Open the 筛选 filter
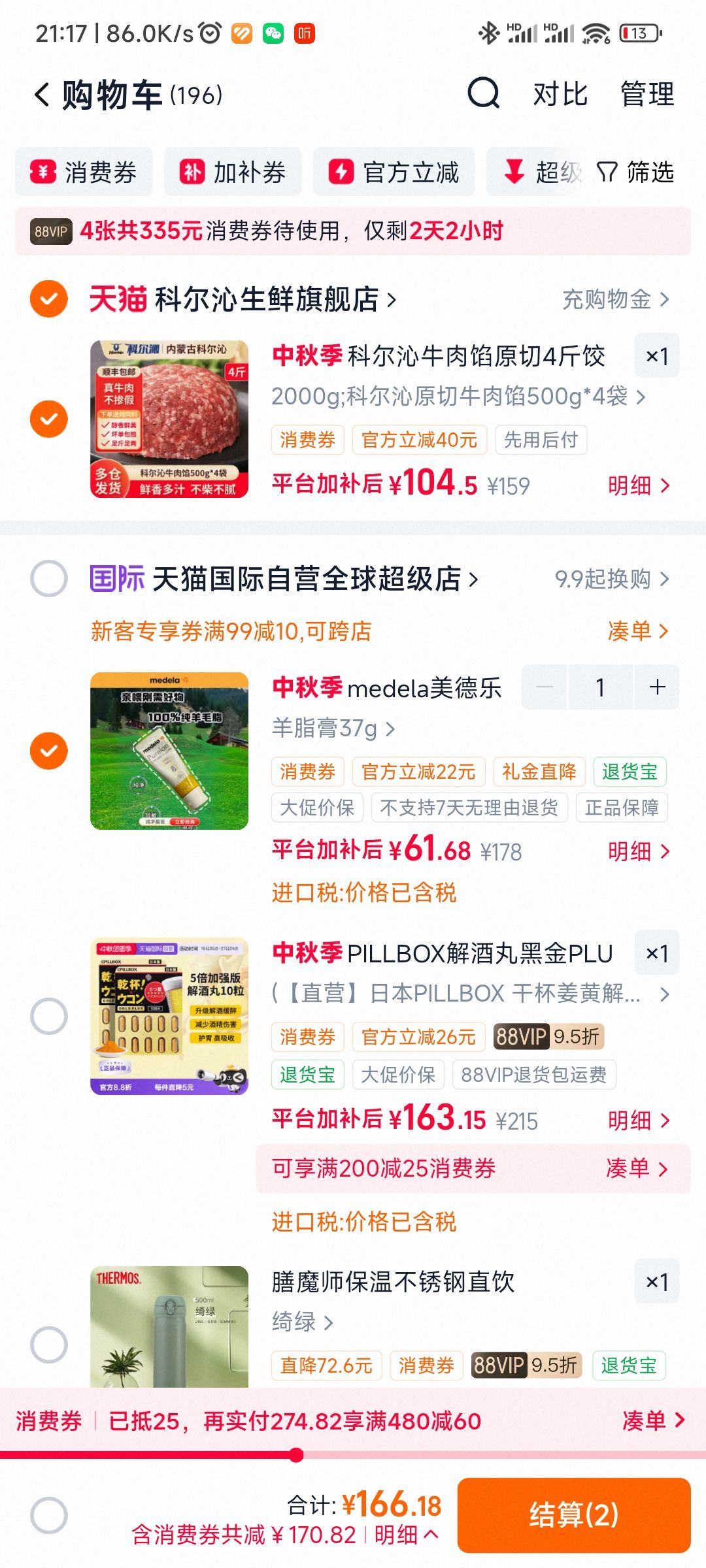The image size is (706, 1568). [635, 172]
